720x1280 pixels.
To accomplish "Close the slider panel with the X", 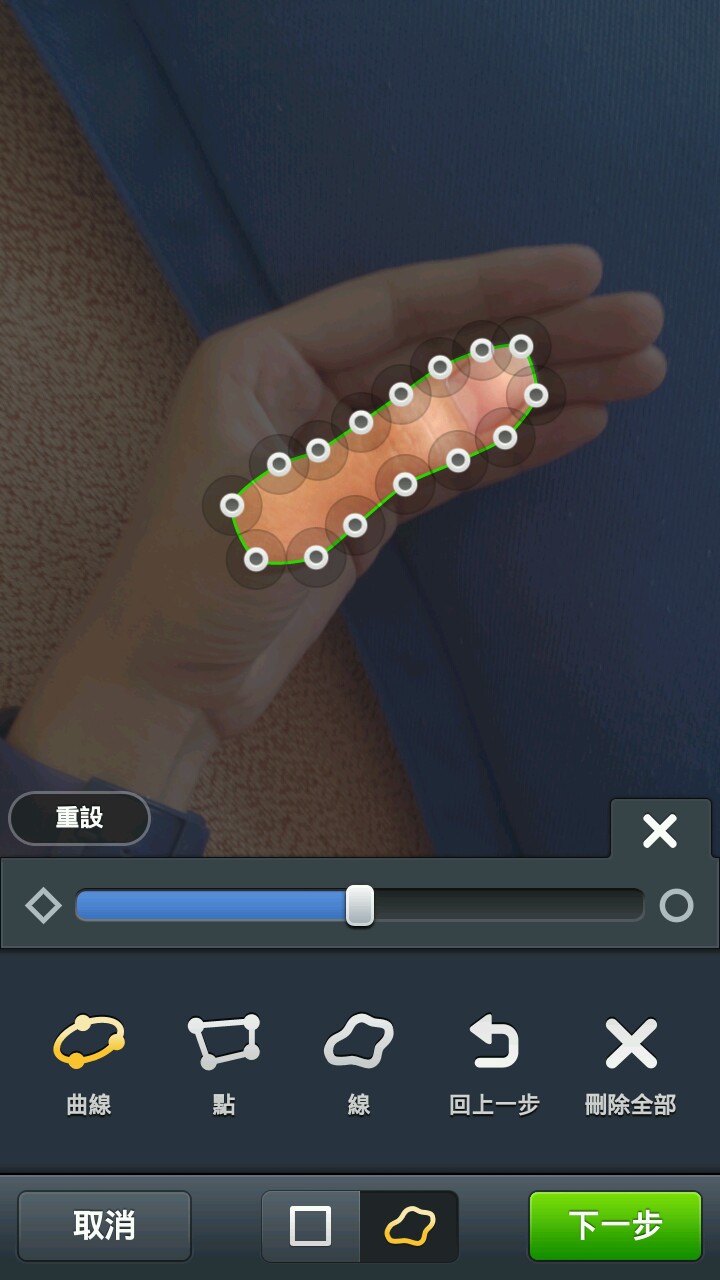I will click(x=660, y=831).
